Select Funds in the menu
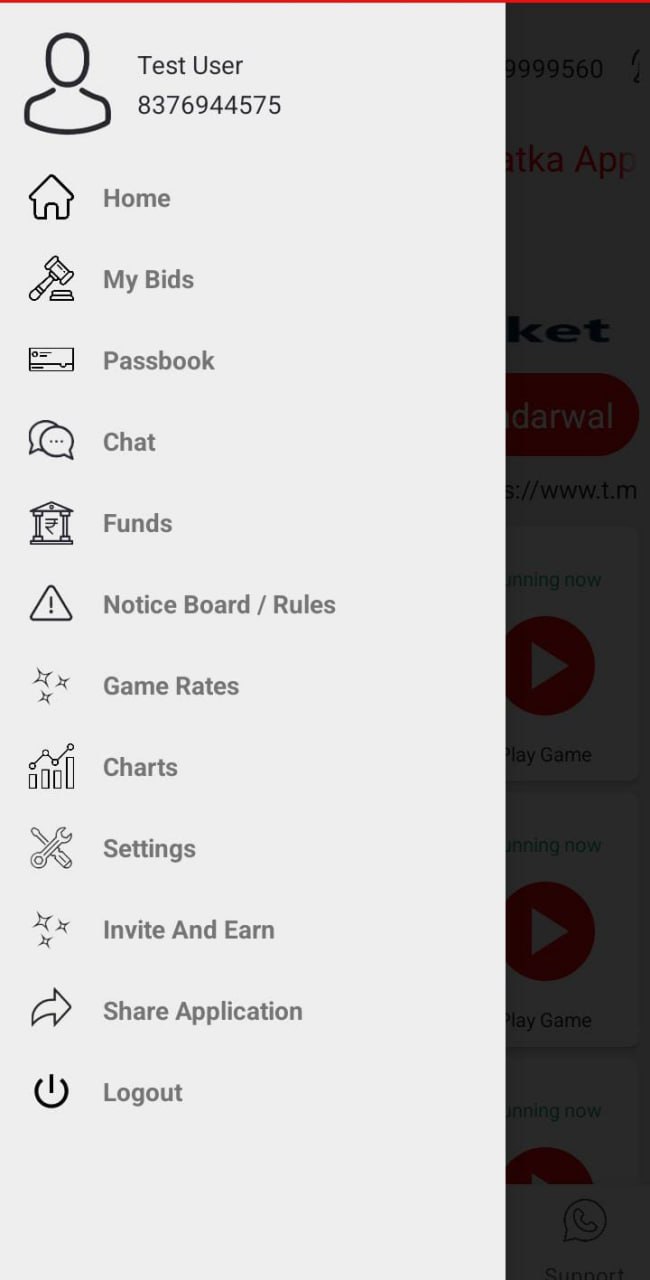The width and height of the screenshot is (650, 1280). (137, 523)
